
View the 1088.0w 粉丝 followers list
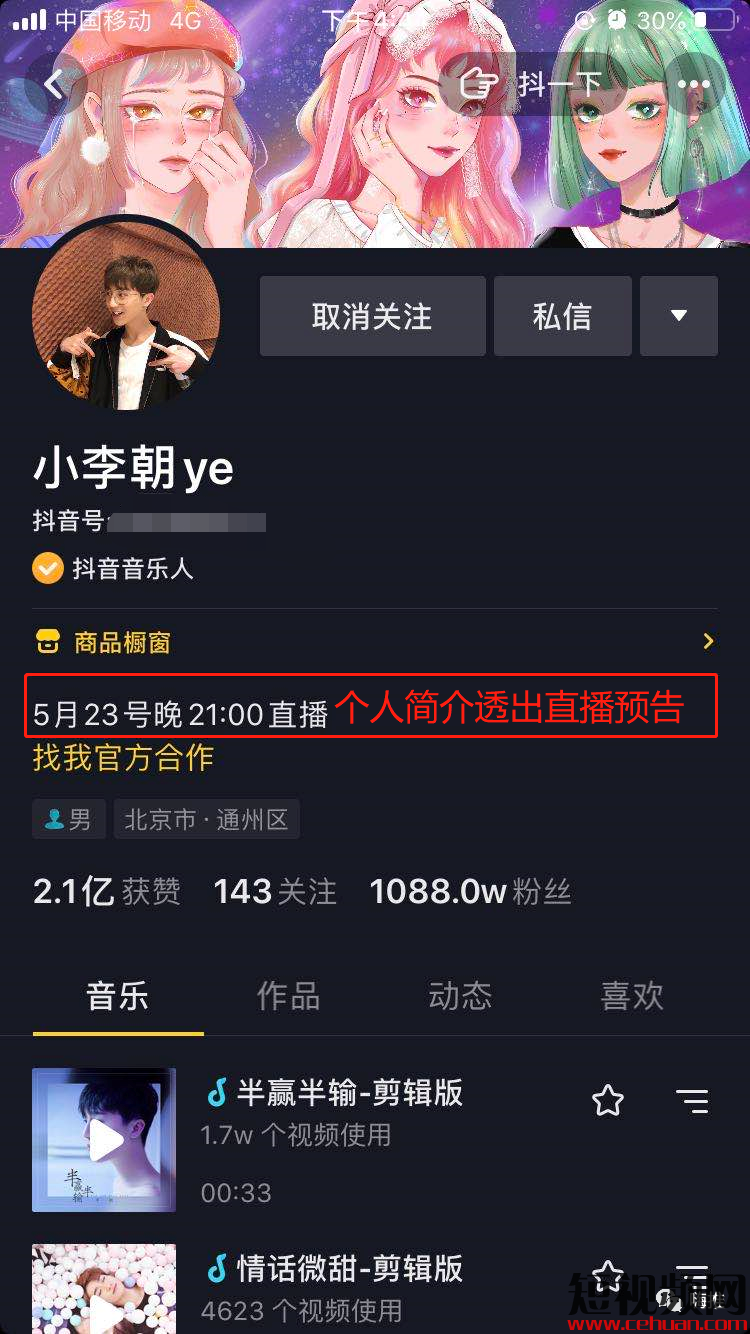point(471,891)
